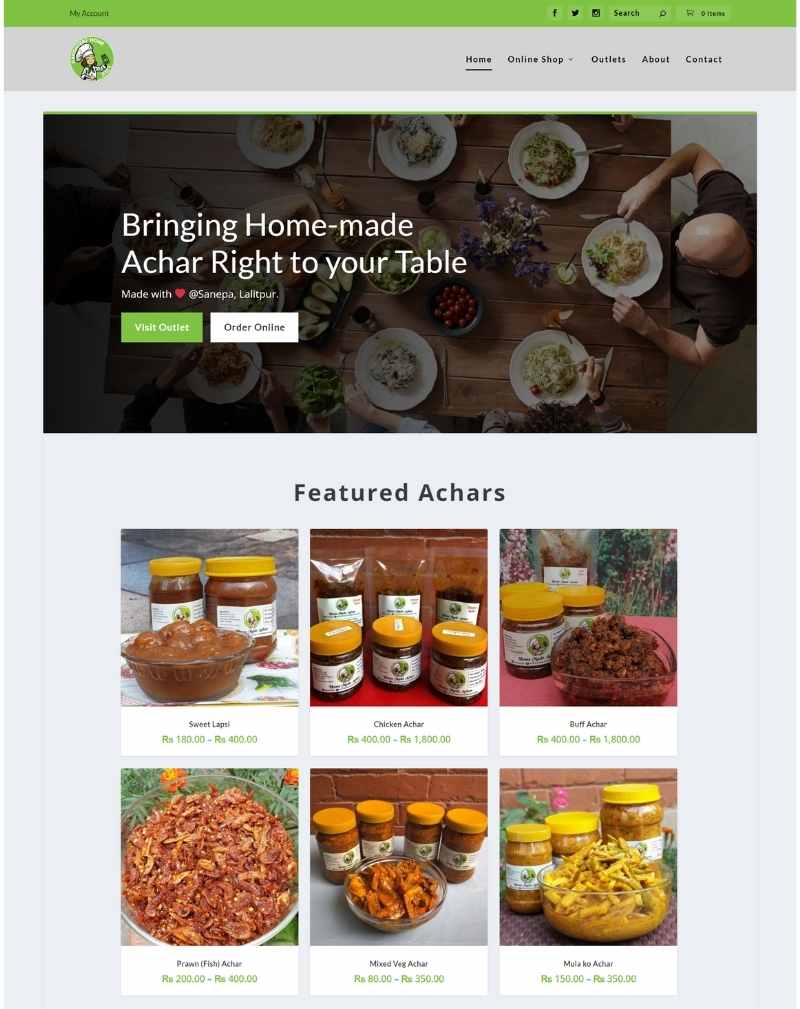Tap the Order Online button

[x=254, y=327]
